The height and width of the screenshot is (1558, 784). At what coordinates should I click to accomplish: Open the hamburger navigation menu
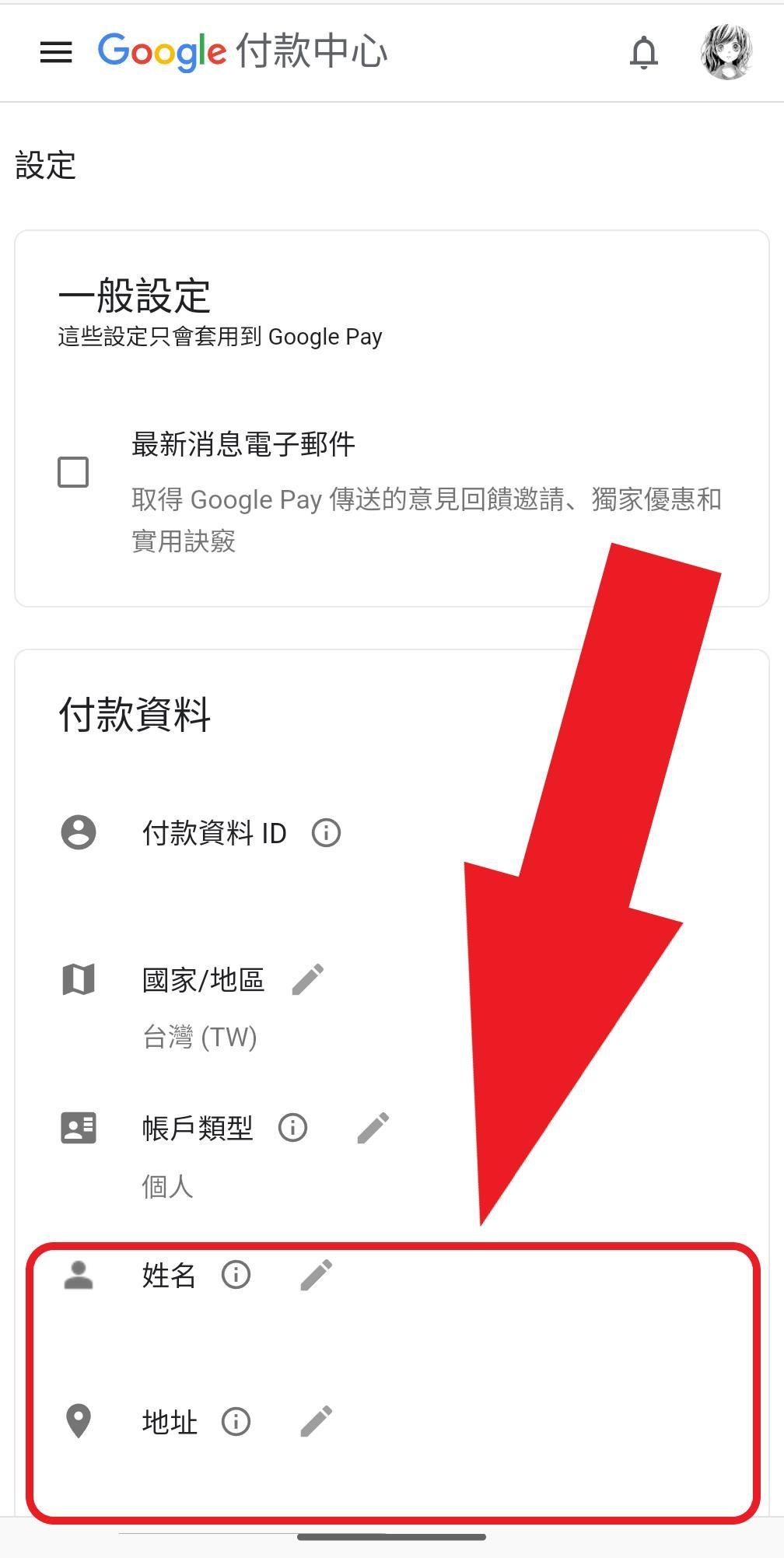[x=55, y=53]
